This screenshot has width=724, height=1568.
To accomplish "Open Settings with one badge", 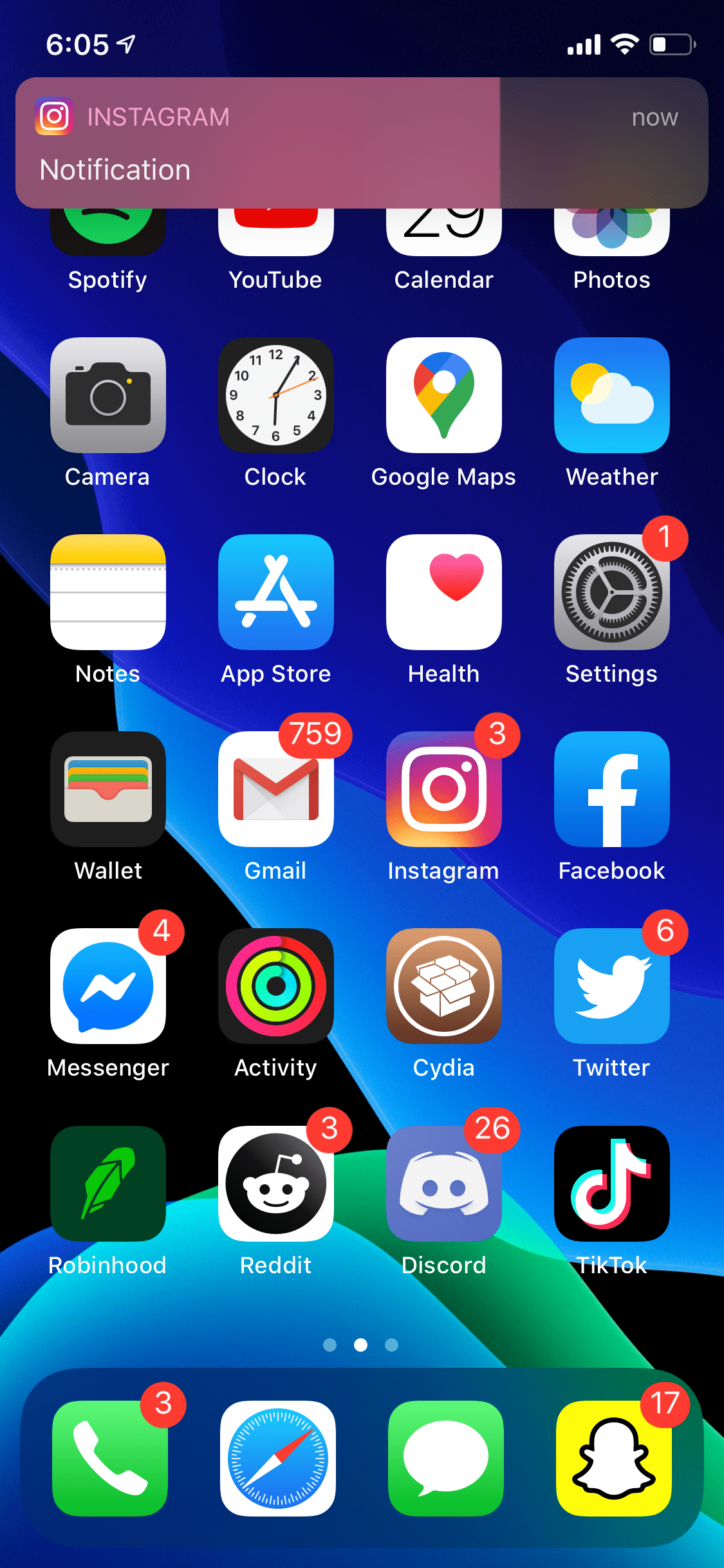I will point(612,592).
